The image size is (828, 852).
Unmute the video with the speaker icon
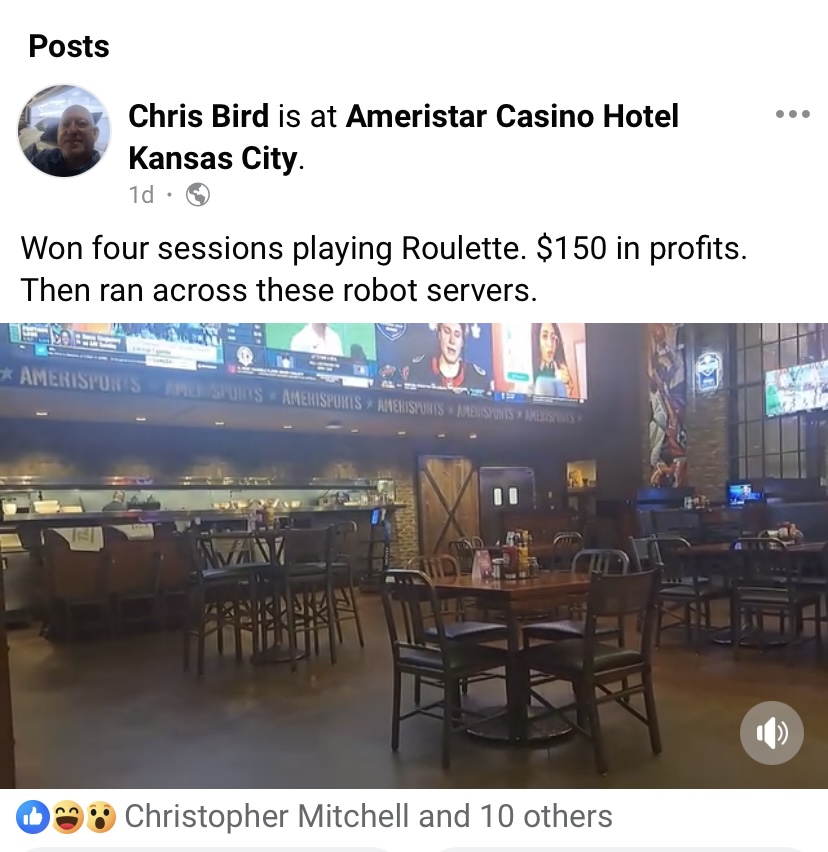point(771,733)
